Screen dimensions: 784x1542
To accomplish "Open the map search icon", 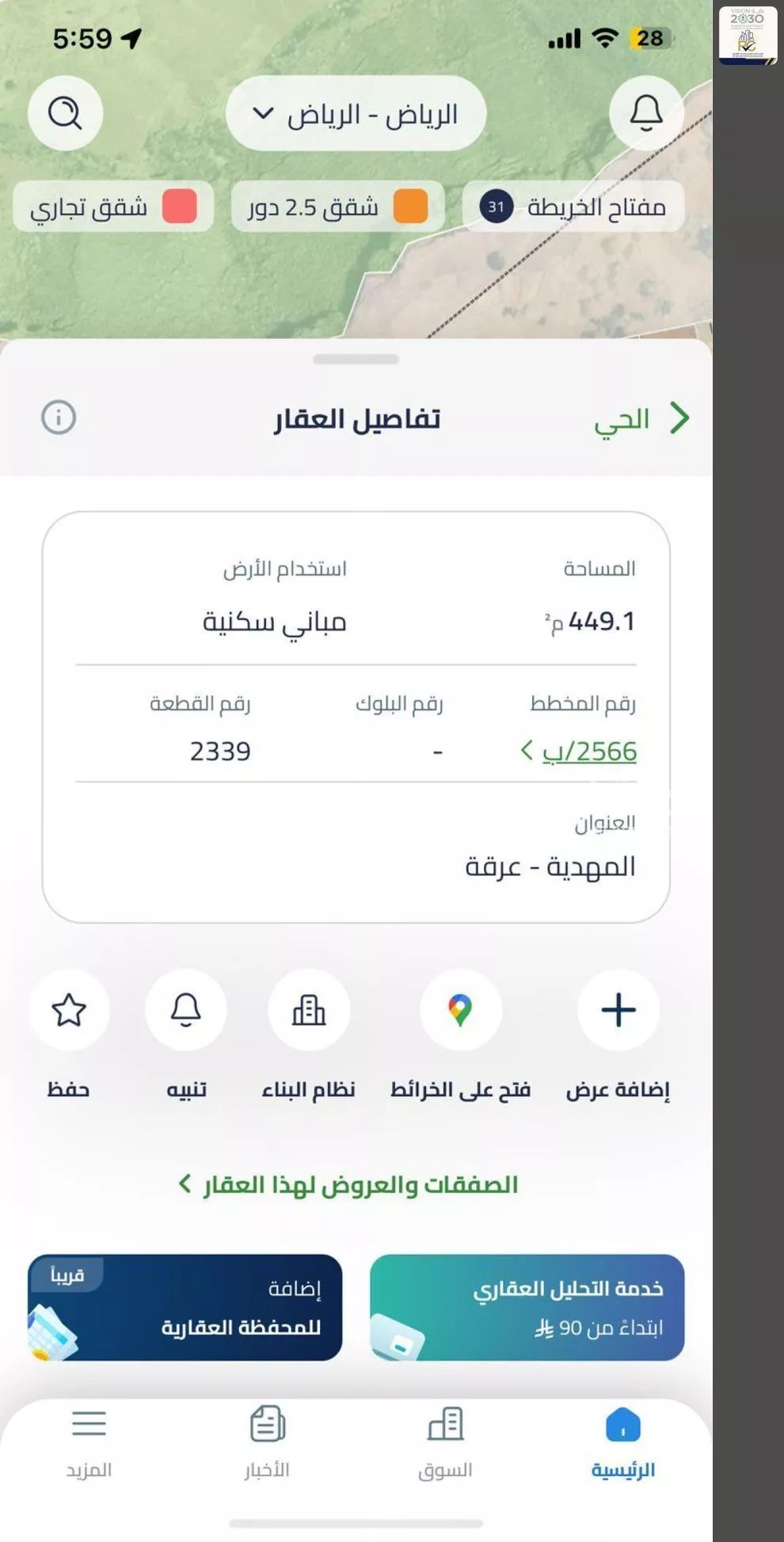I will coord(66,113).
